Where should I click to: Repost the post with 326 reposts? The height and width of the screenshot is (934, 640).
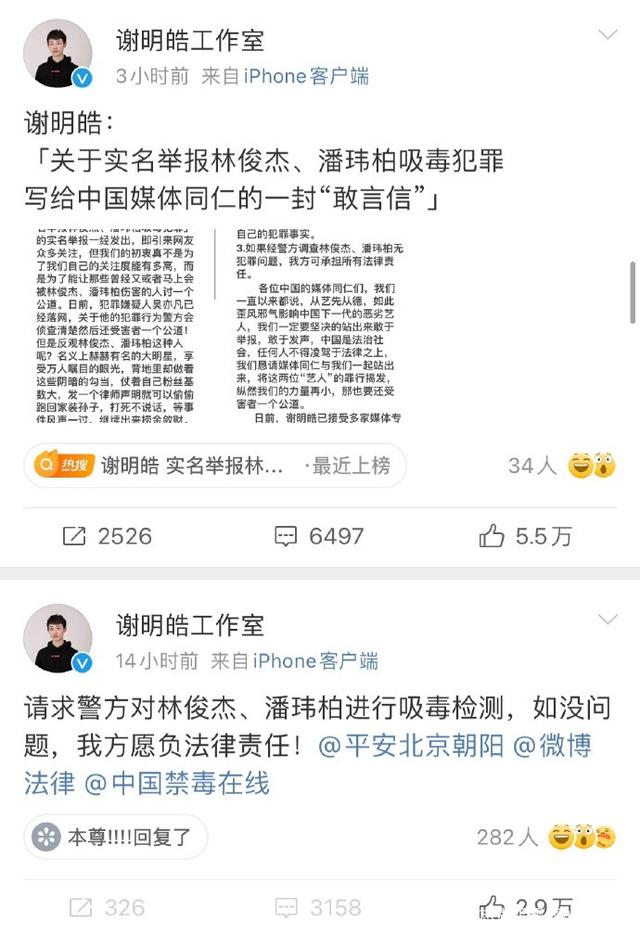[105, 907]
